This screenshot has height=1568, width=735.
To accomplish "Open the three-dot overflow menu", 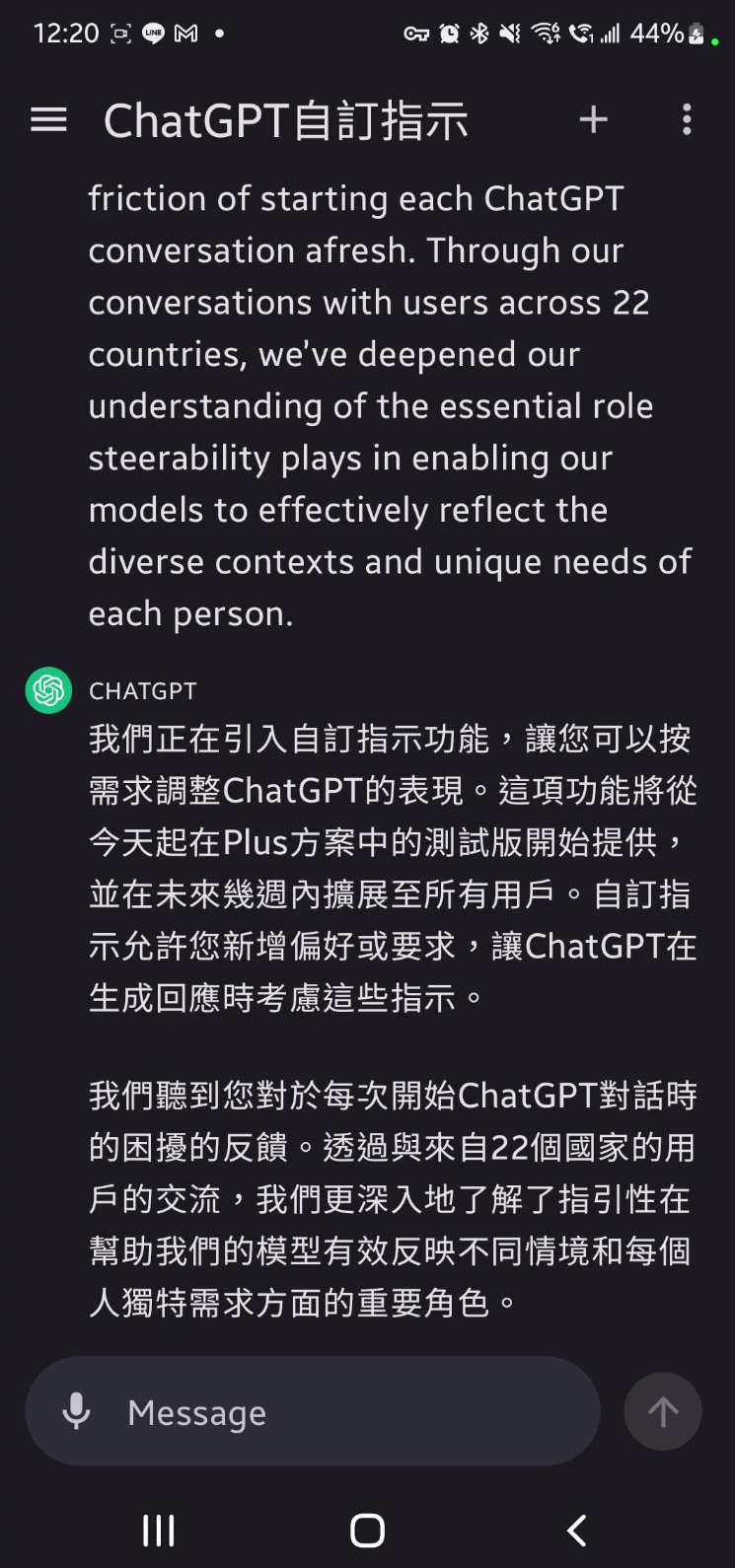I will 687,120.
